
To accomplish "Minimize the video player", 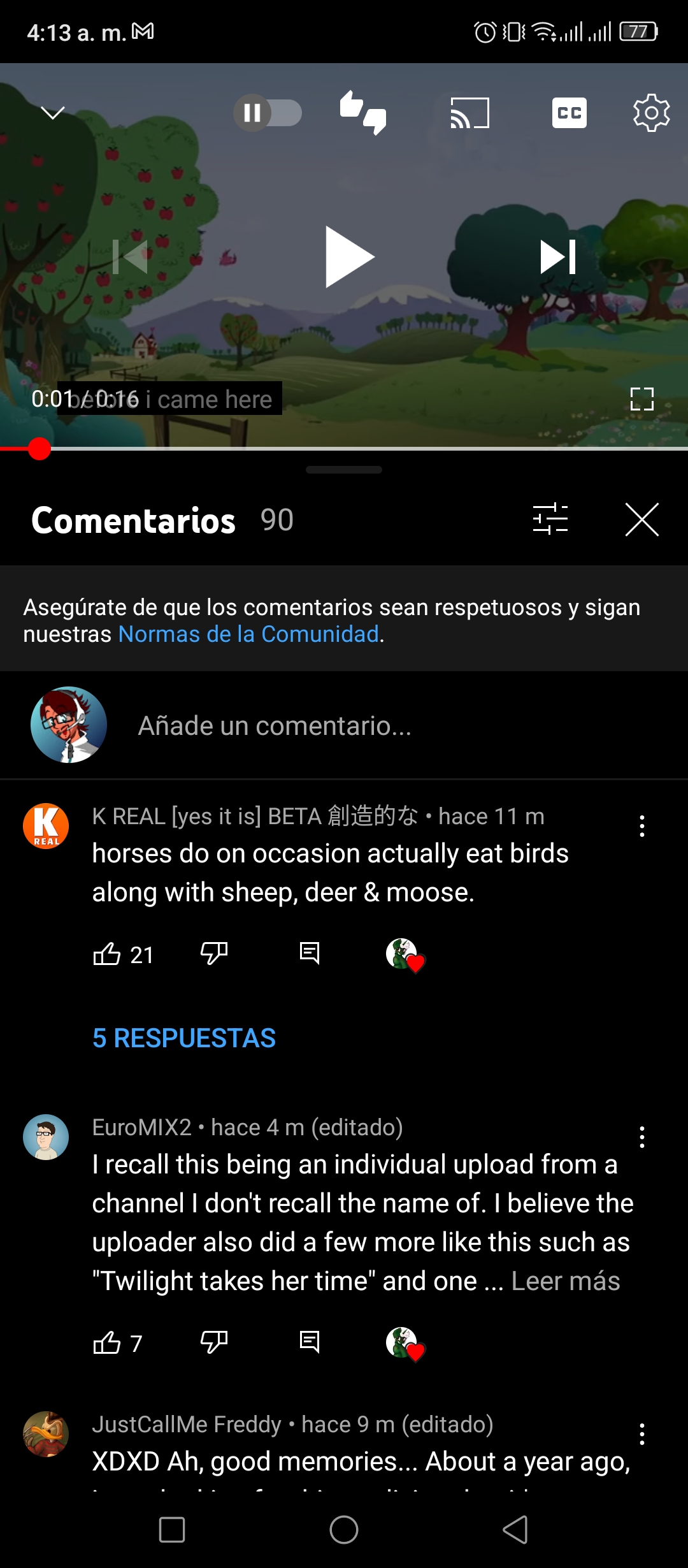I will coord(53,113).
